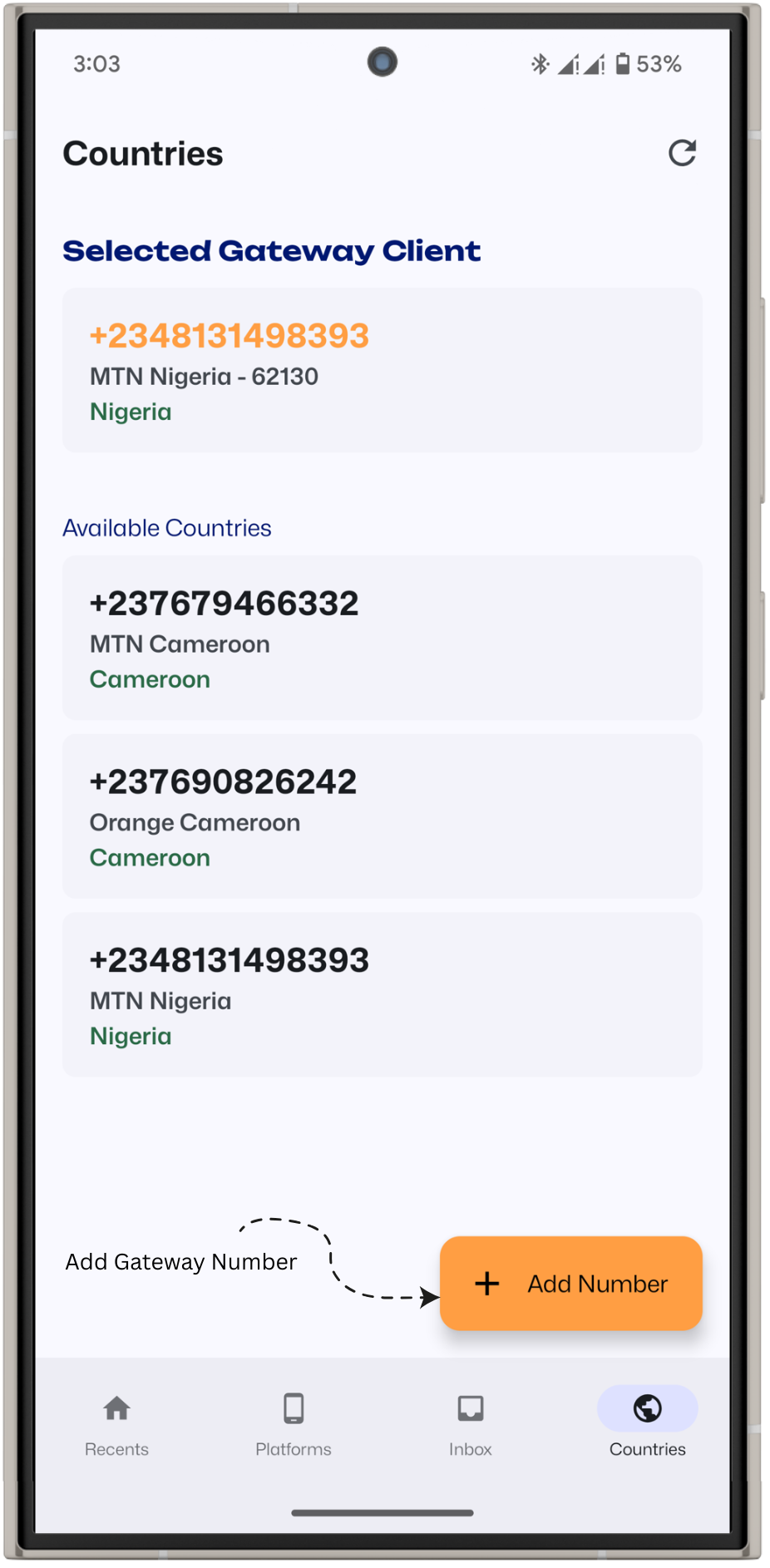Tap the Countries tab

pos(647,1423)
